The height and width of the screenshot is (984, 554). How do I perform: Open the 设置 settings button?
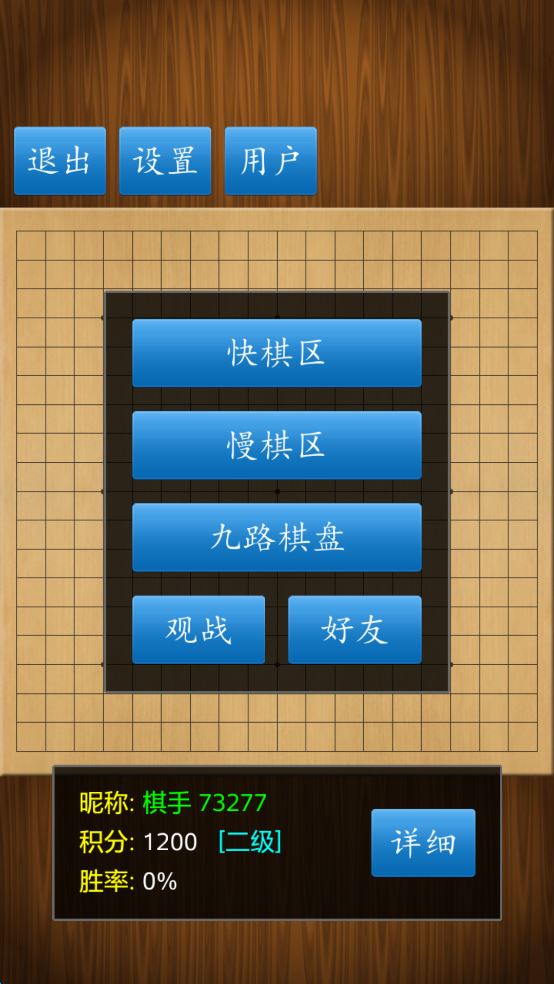coord(165,161)
